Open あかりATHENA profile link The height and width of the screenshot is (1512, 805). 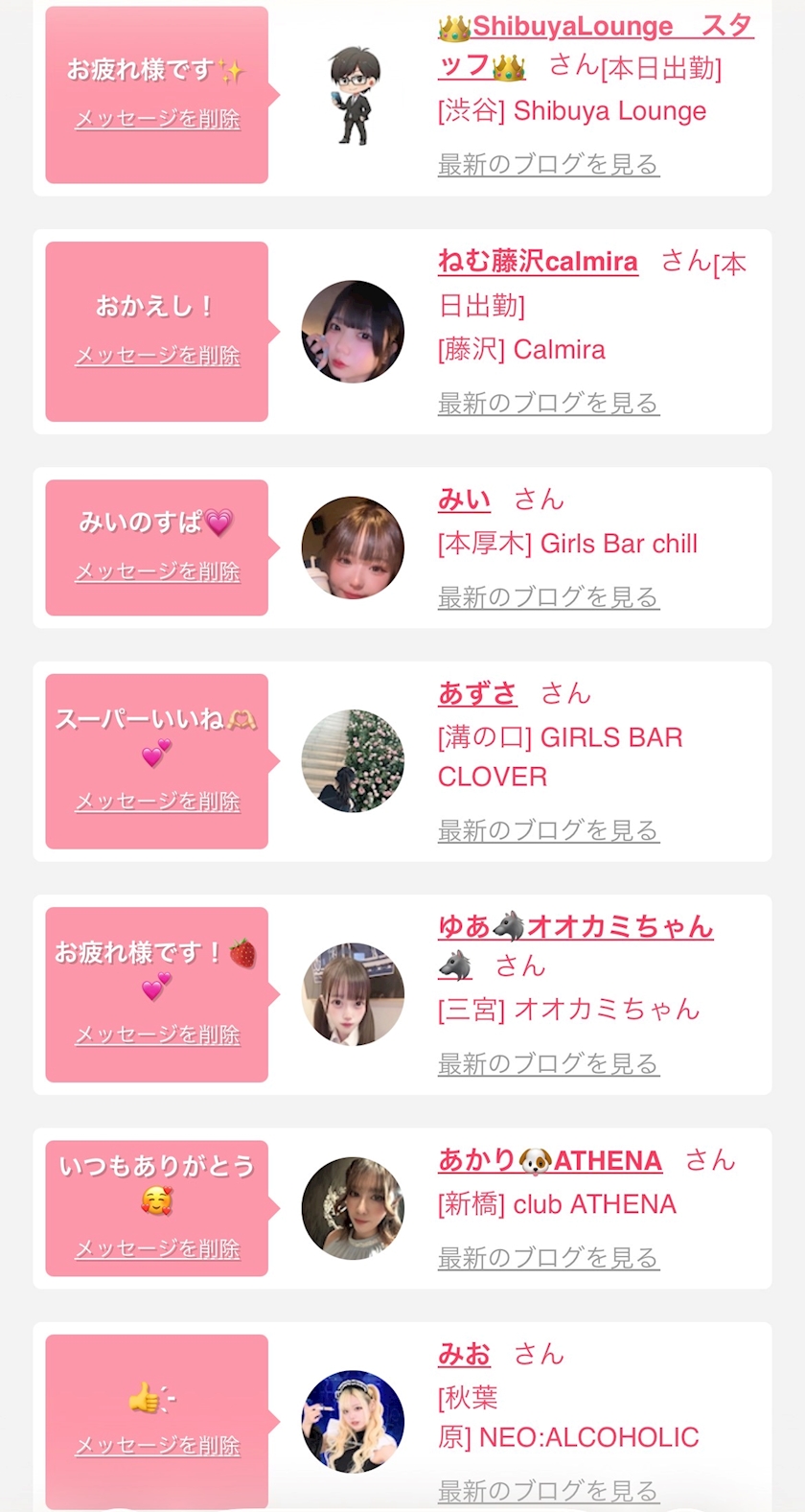[549, 1161]
